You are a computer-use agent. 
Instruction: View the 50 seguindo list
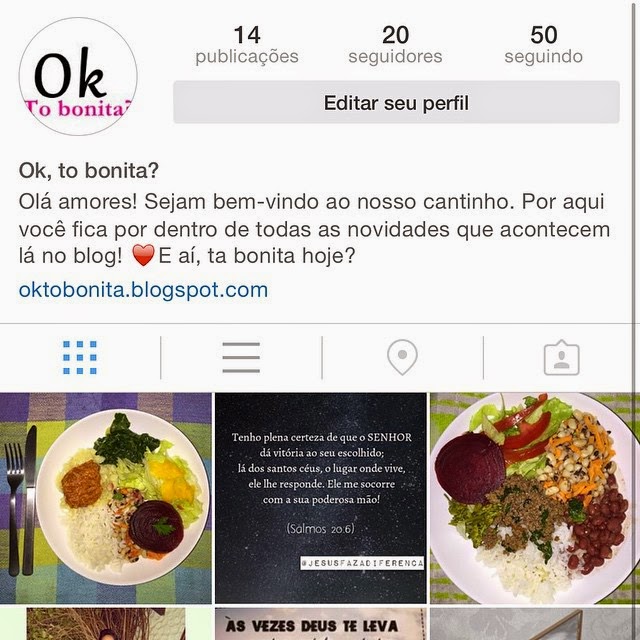click(x=543, y=45)
